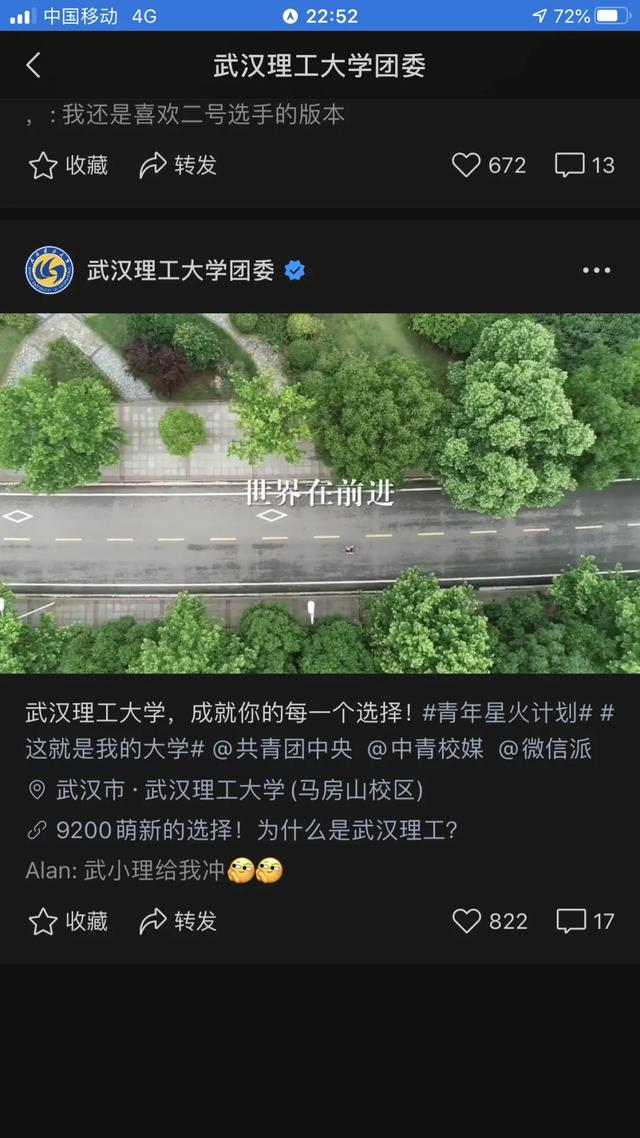Open 武汉理工大学团委 profile avatar

click(x=49, y=270)
